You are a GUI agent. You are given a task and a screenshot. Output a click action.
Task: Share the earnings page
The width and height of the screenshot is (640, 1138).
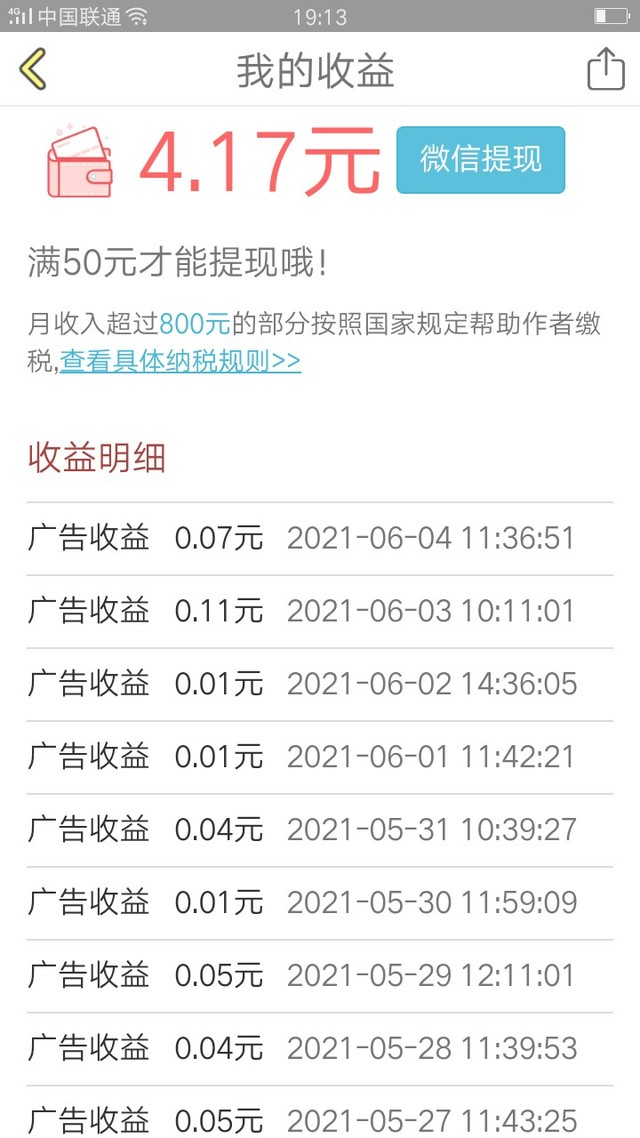(x=605, y=69)
